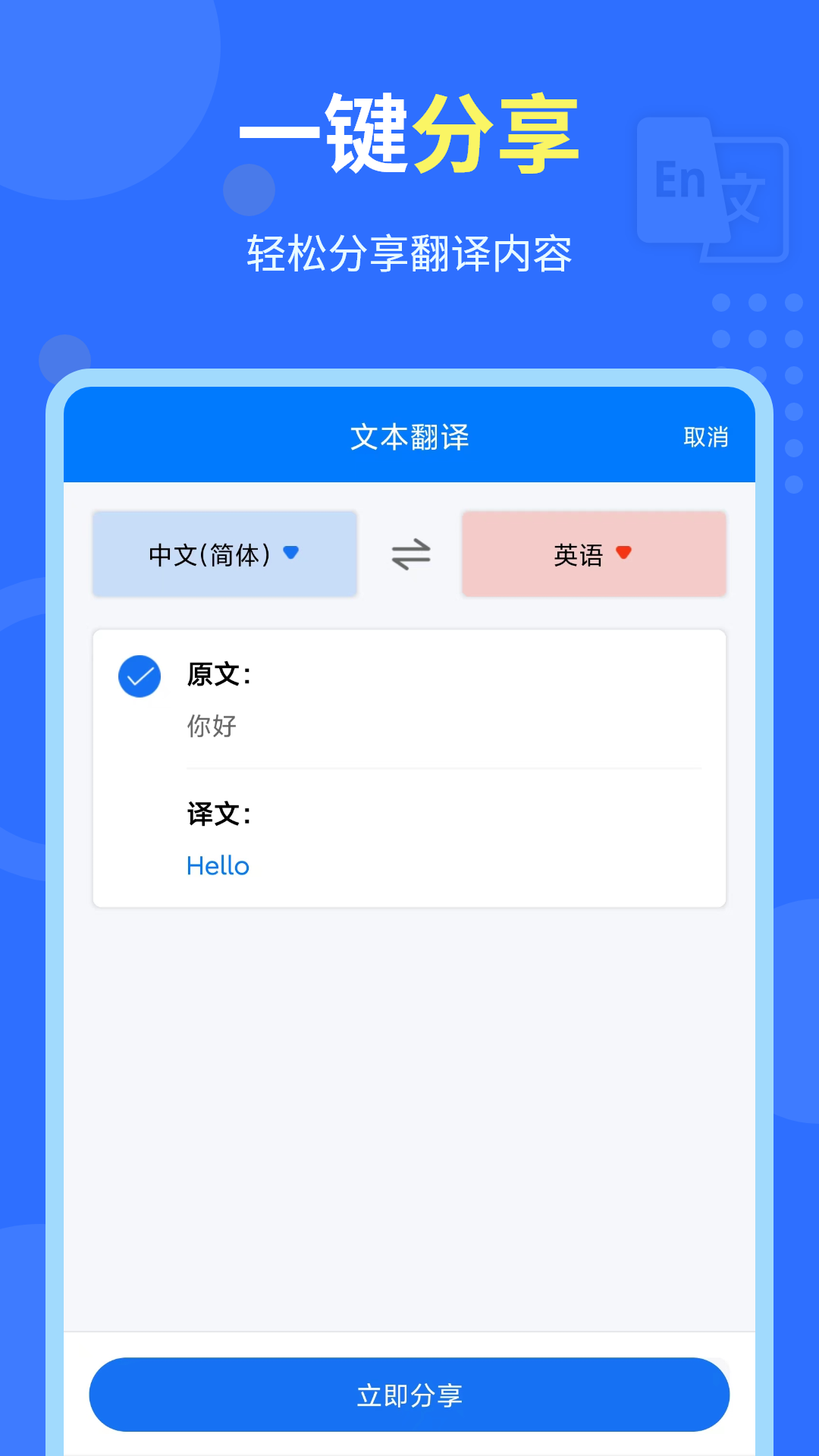Open the source language selector 中文(简体)

pyautogui.click(x=224, y=553)
